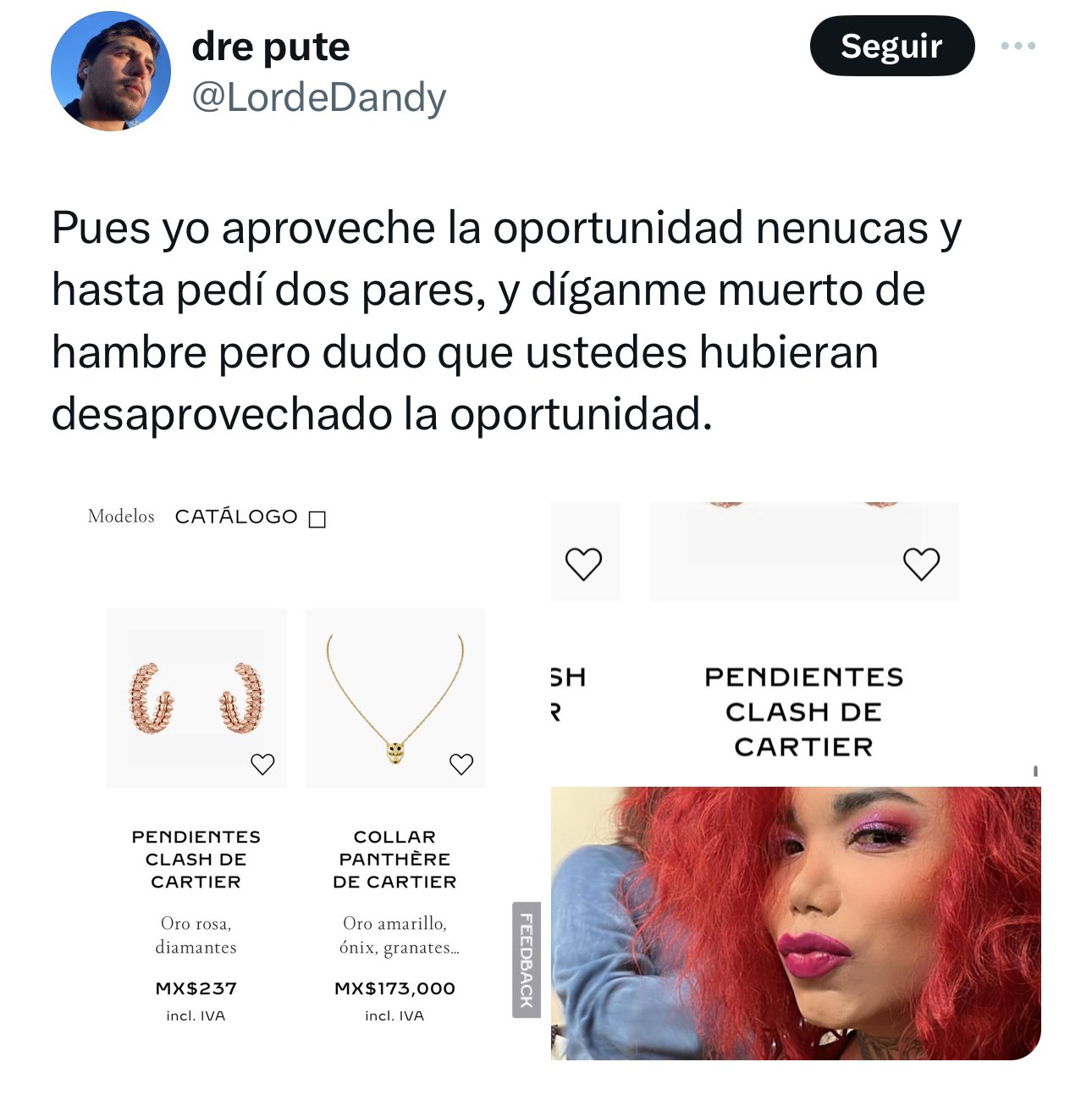This screenshot has width=1092, height=1095.
Task: Visit the @LordeDandy profile handle
Action: (318, 97)
